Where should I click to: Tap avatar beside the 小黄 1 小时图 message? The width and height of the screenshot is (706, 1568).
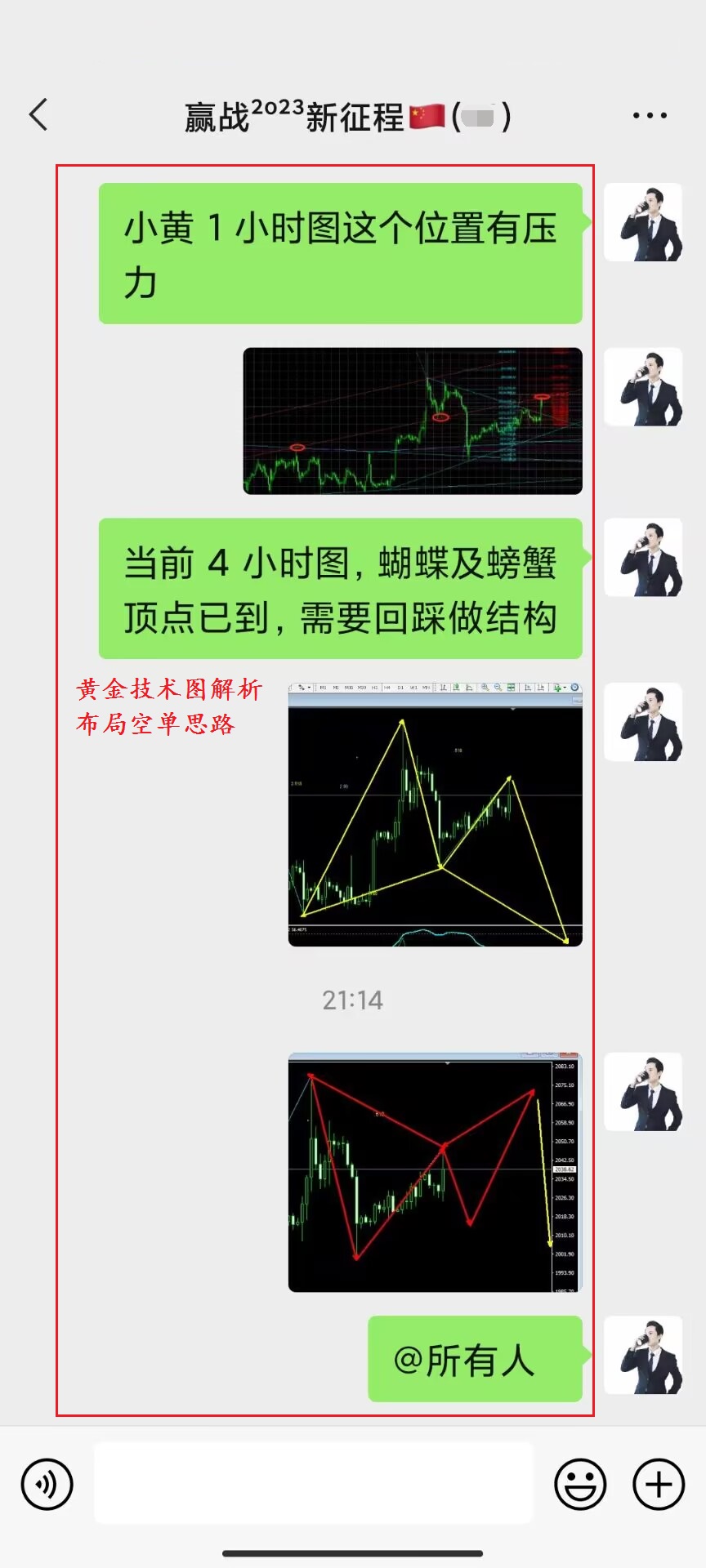coord(643,222)
